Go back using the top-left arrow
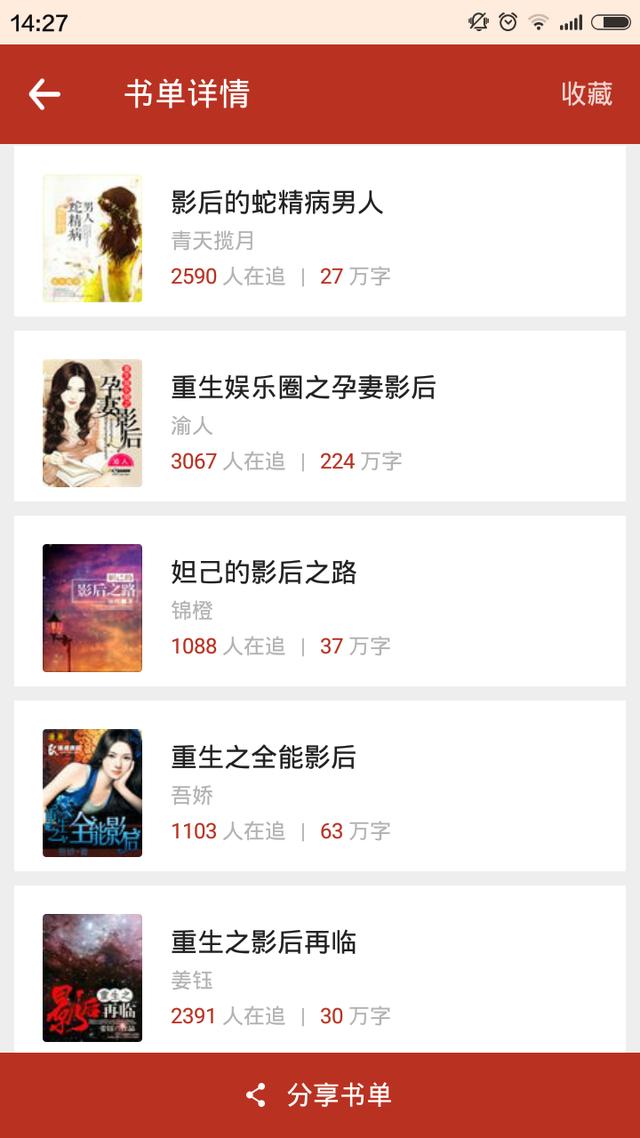Viewport: 640px width, 1138px height. point(45,94)
